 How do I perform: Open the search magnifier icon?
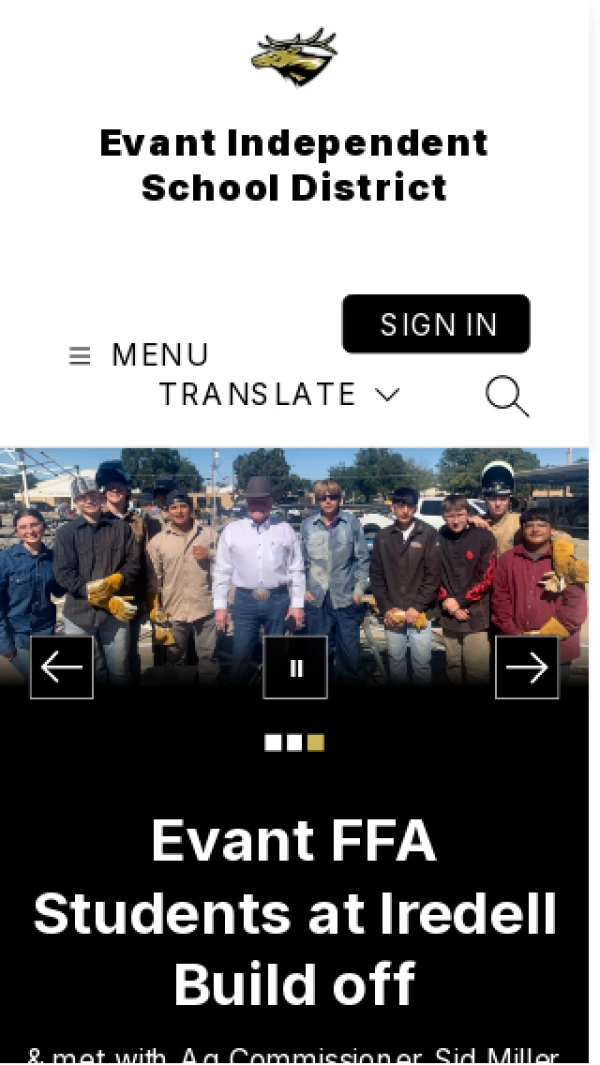[x=507, y=396]
